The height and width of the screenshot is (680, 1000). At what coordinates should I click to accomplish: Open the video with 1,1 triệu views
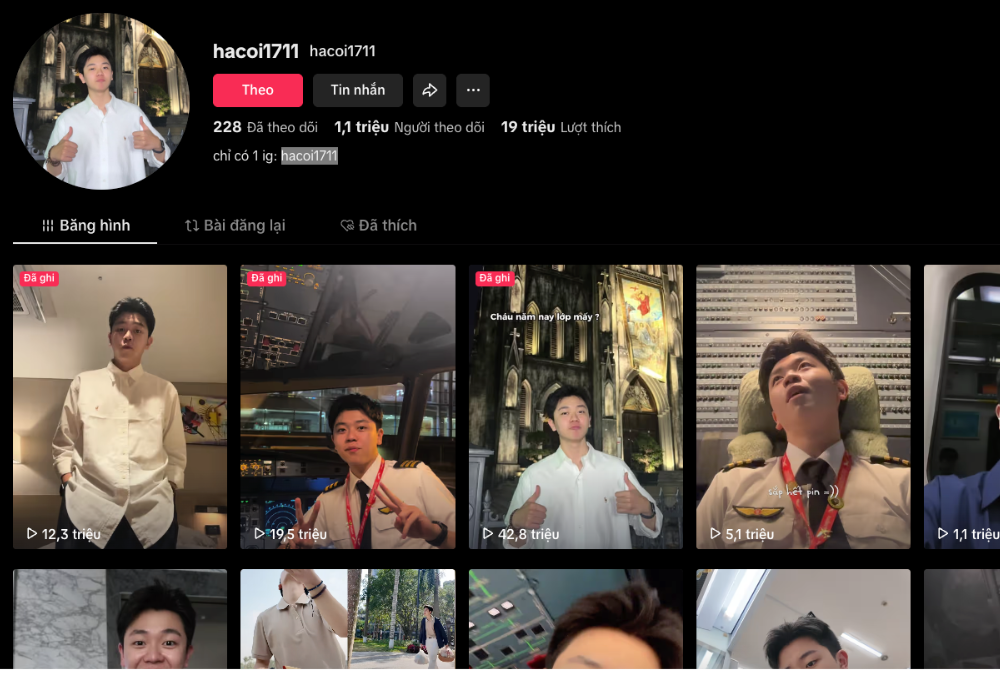pos(962,406)
